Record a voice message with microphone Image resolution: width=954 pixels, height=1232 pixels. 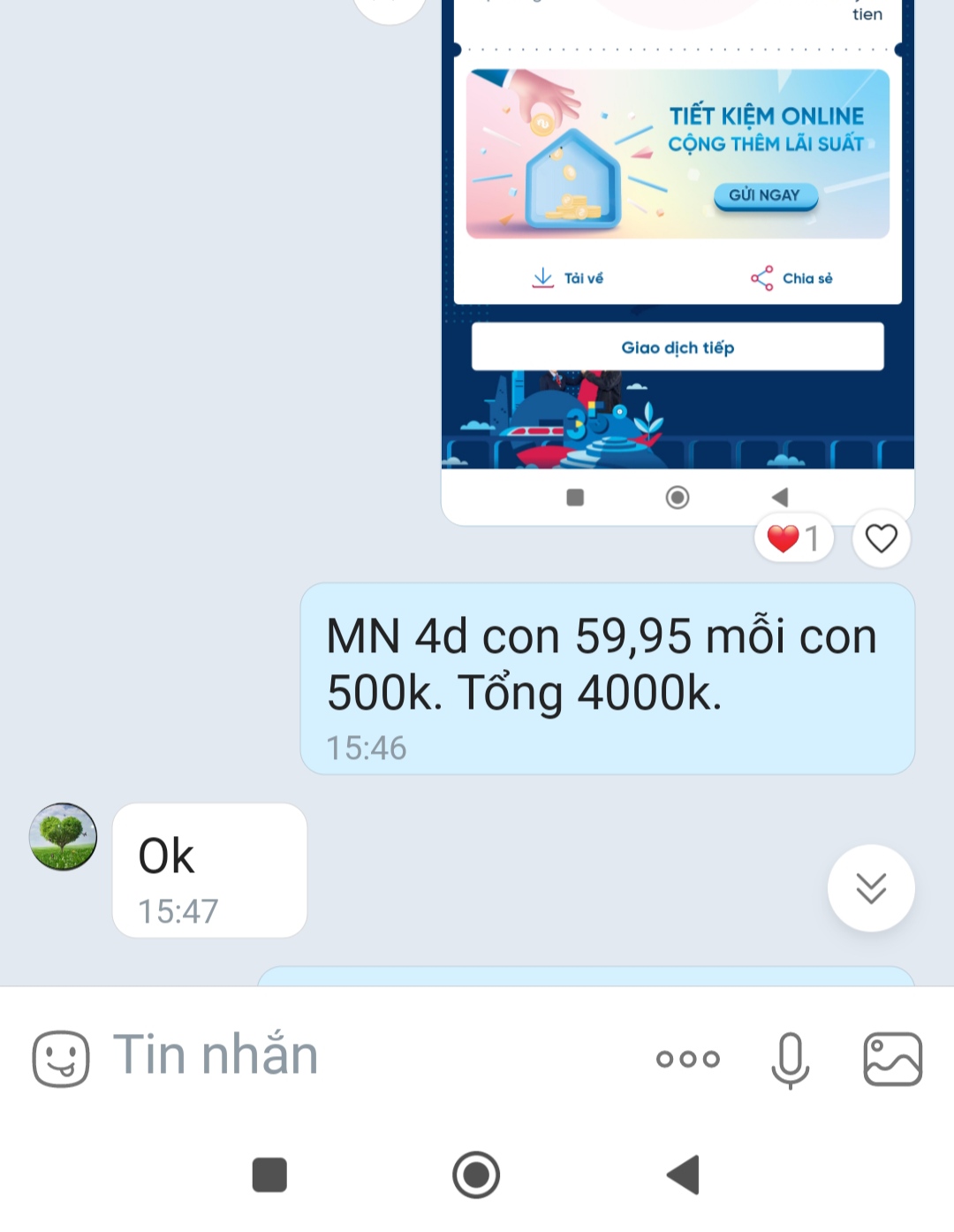point(790,1059)
